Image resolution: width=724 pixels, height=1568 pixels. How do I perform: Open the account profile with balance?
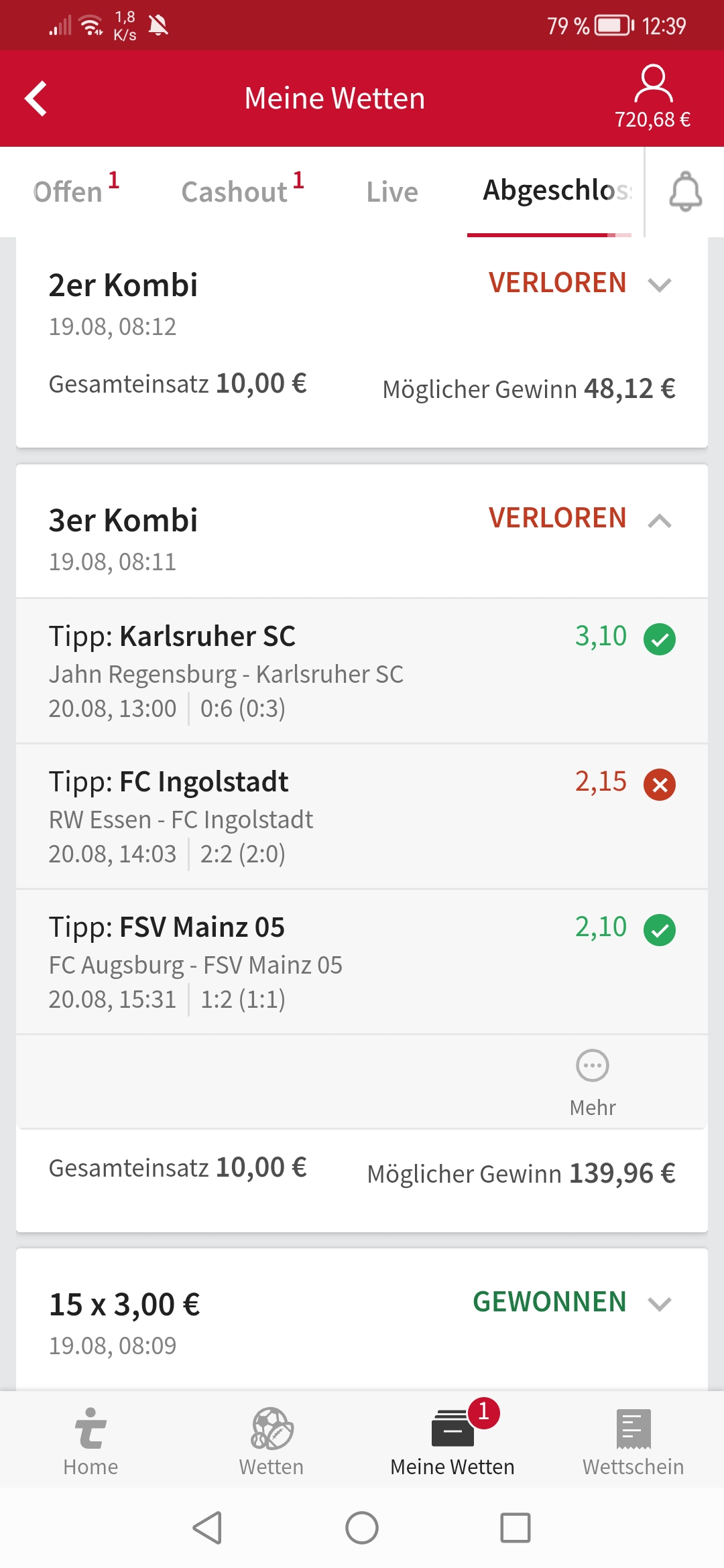(x=652, y=96)
